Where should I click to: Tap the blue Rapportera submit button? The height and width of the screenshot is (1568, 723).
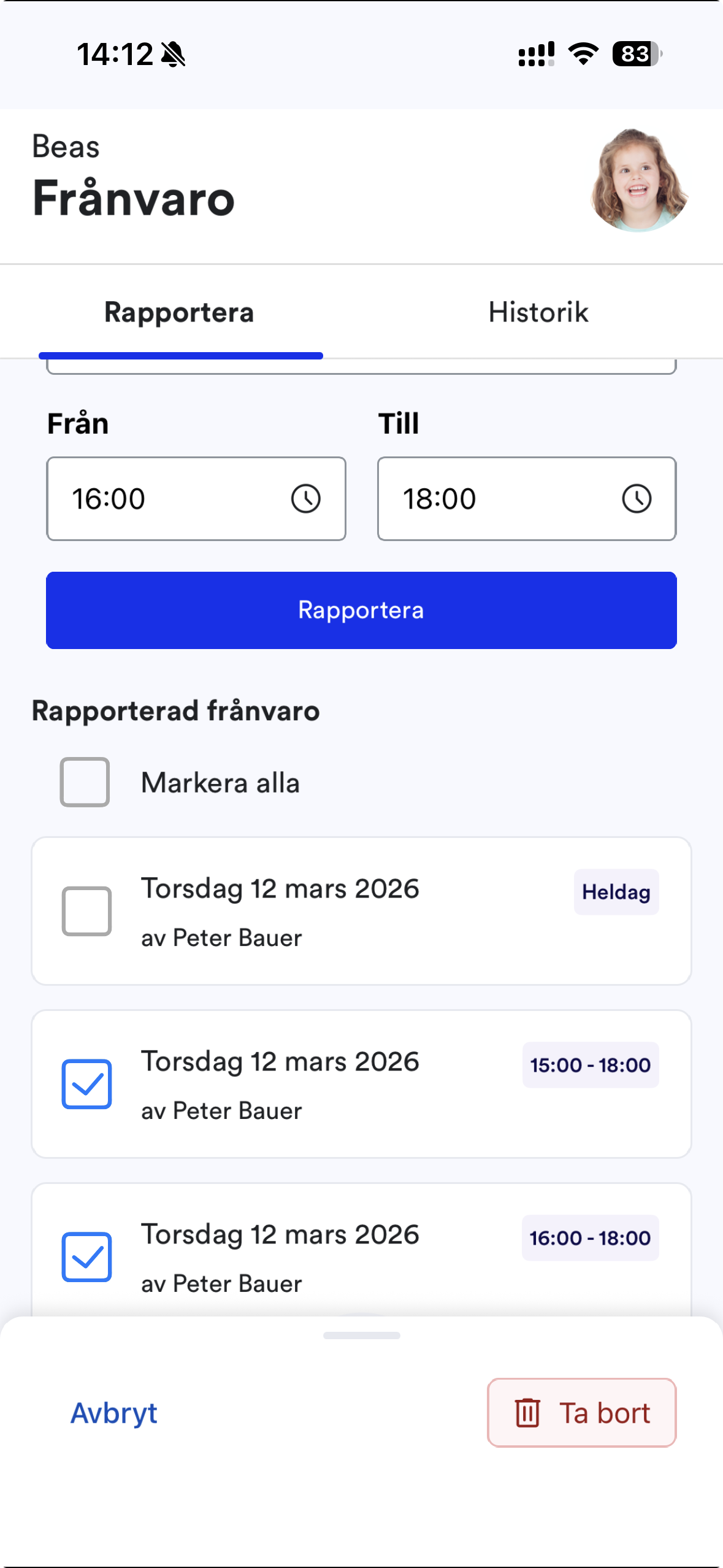pos(361,610)
